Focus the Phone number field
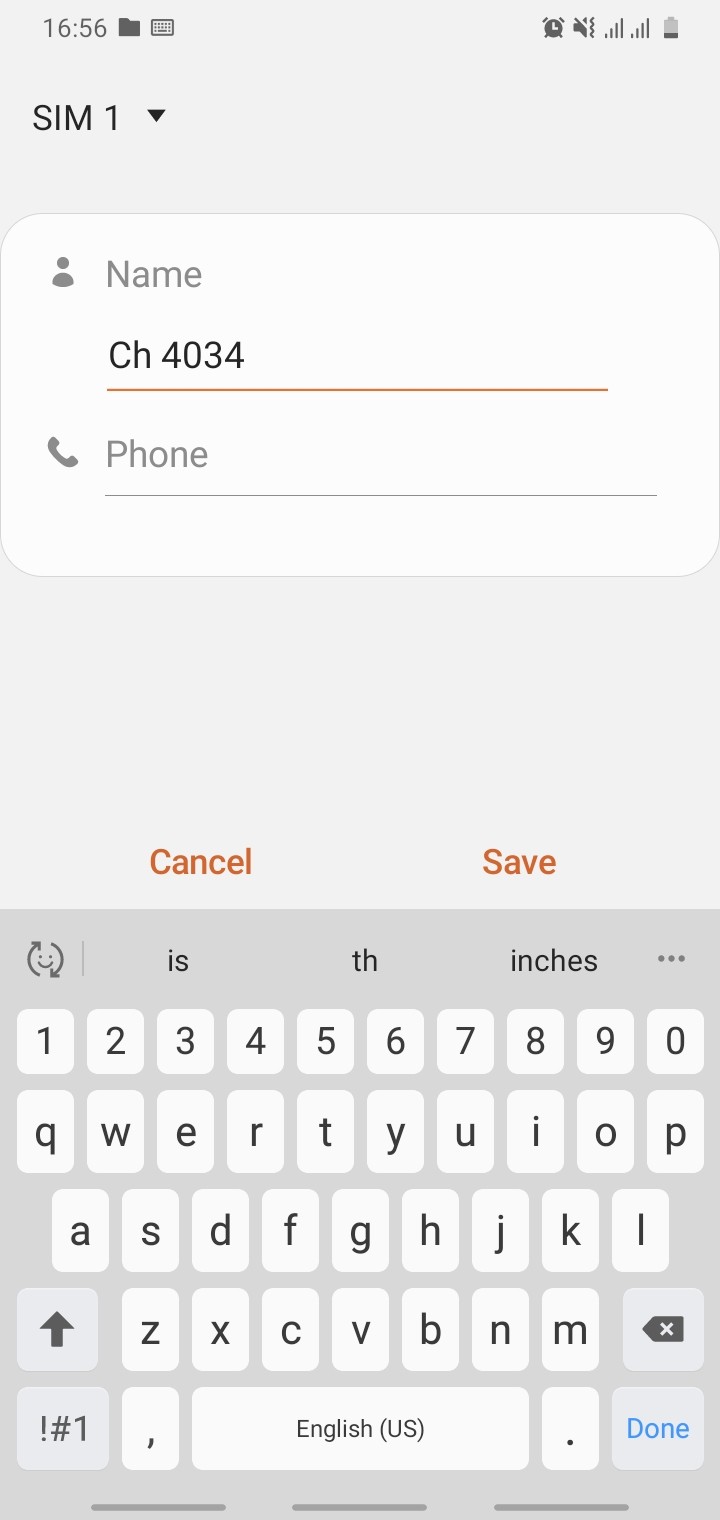Image resolution: width=720 pixels, height=1520 pixels. tap(380, 456)
